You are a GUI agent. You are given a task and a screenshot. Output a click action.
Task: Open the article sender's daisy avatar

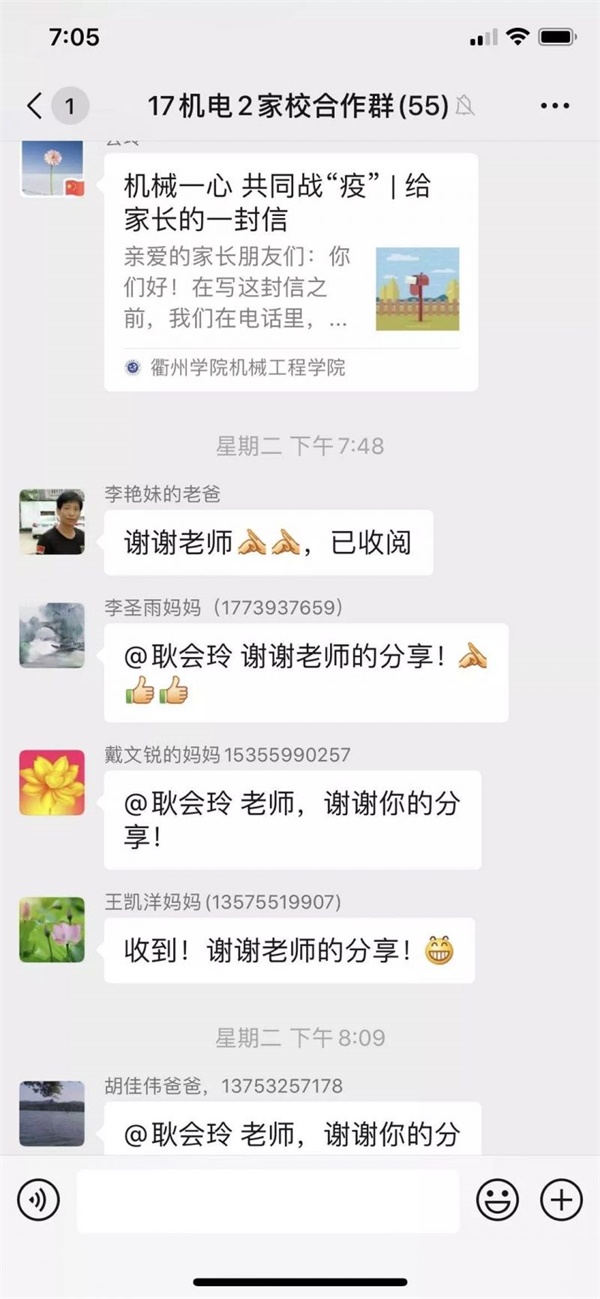pyautogui.click(x=52, y=168)
